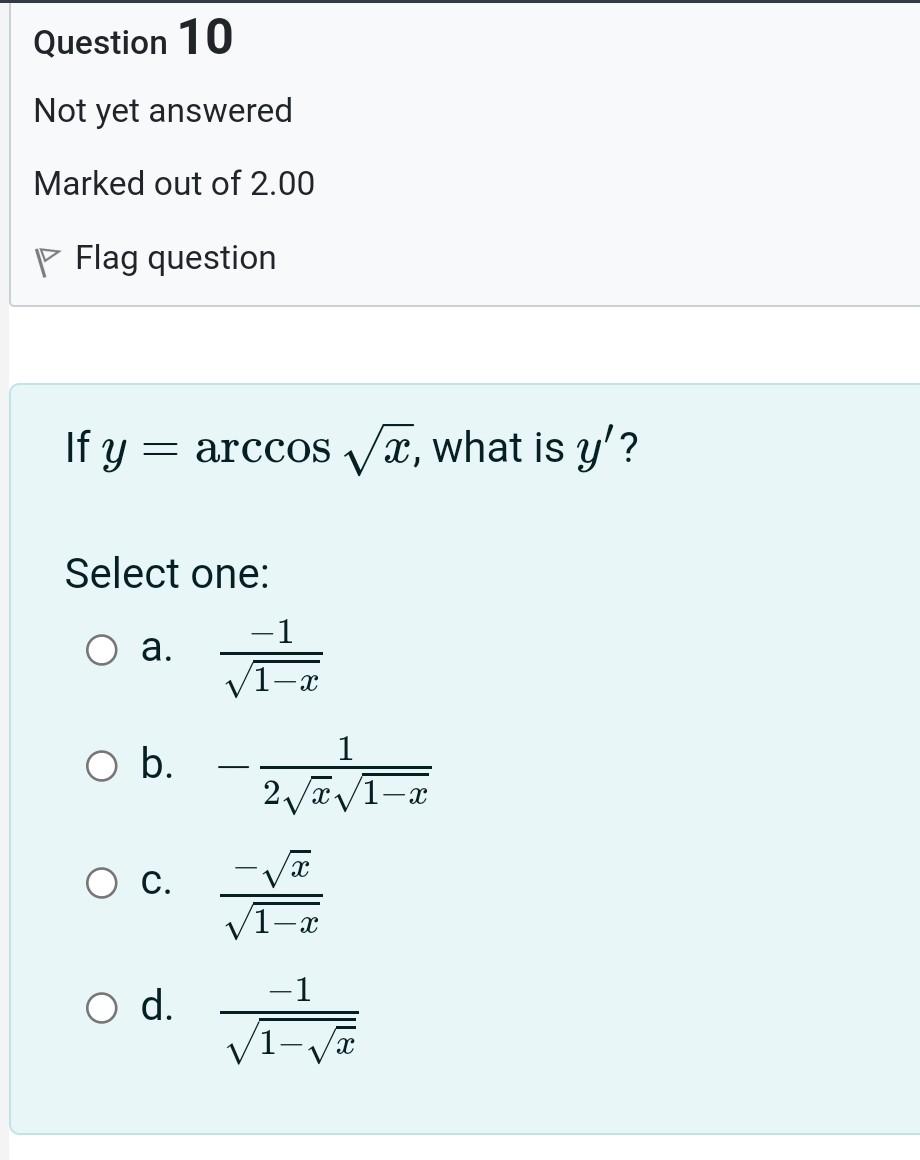Choose answer option b
This screenshot has height=1160, width=920.
coord(101,766)
